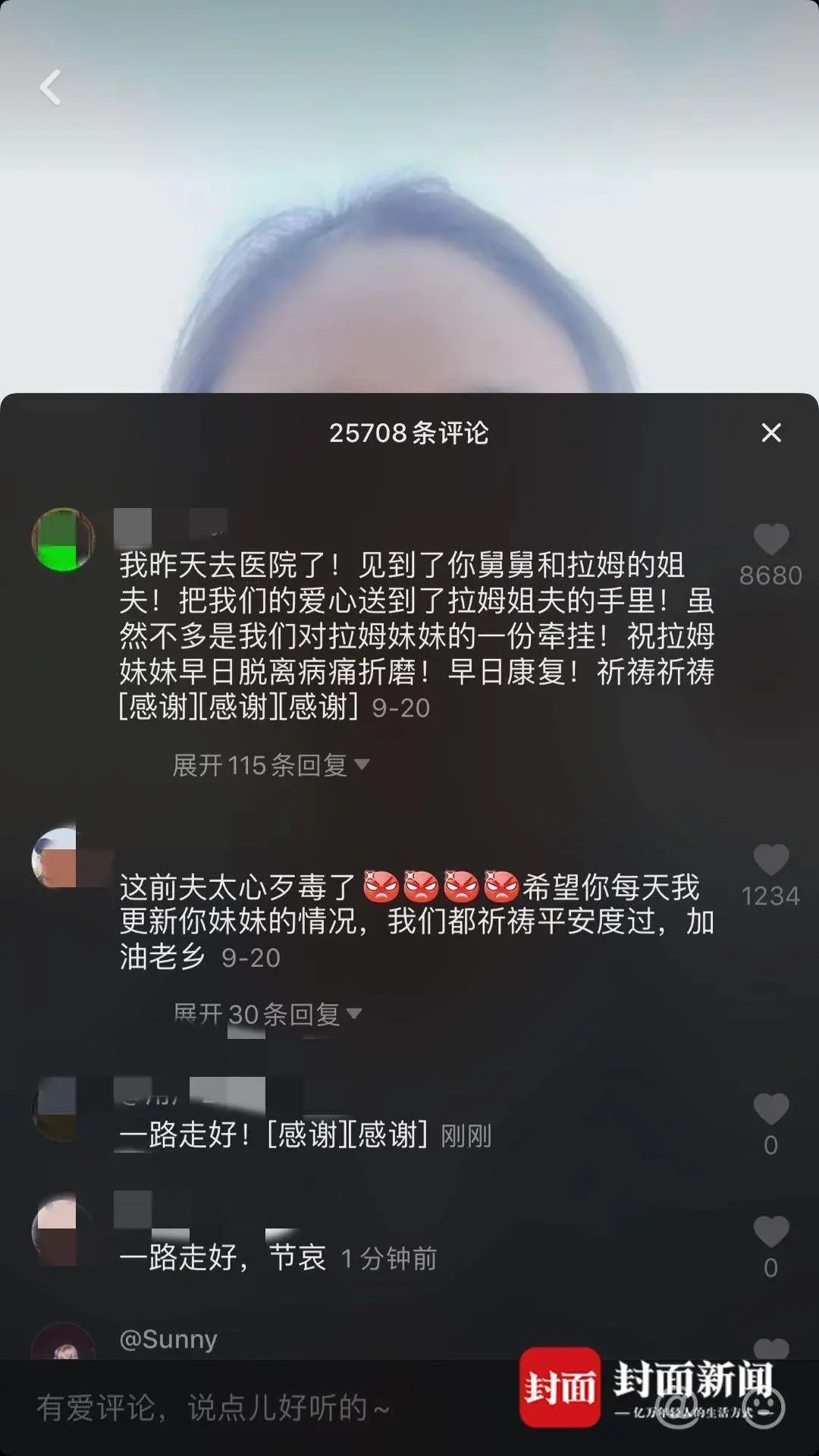This screenshot has width=819, height=1456.
Task: Like the '一路走好！[感谢][感谢]' comment
Action: (x=770, y=1109)
